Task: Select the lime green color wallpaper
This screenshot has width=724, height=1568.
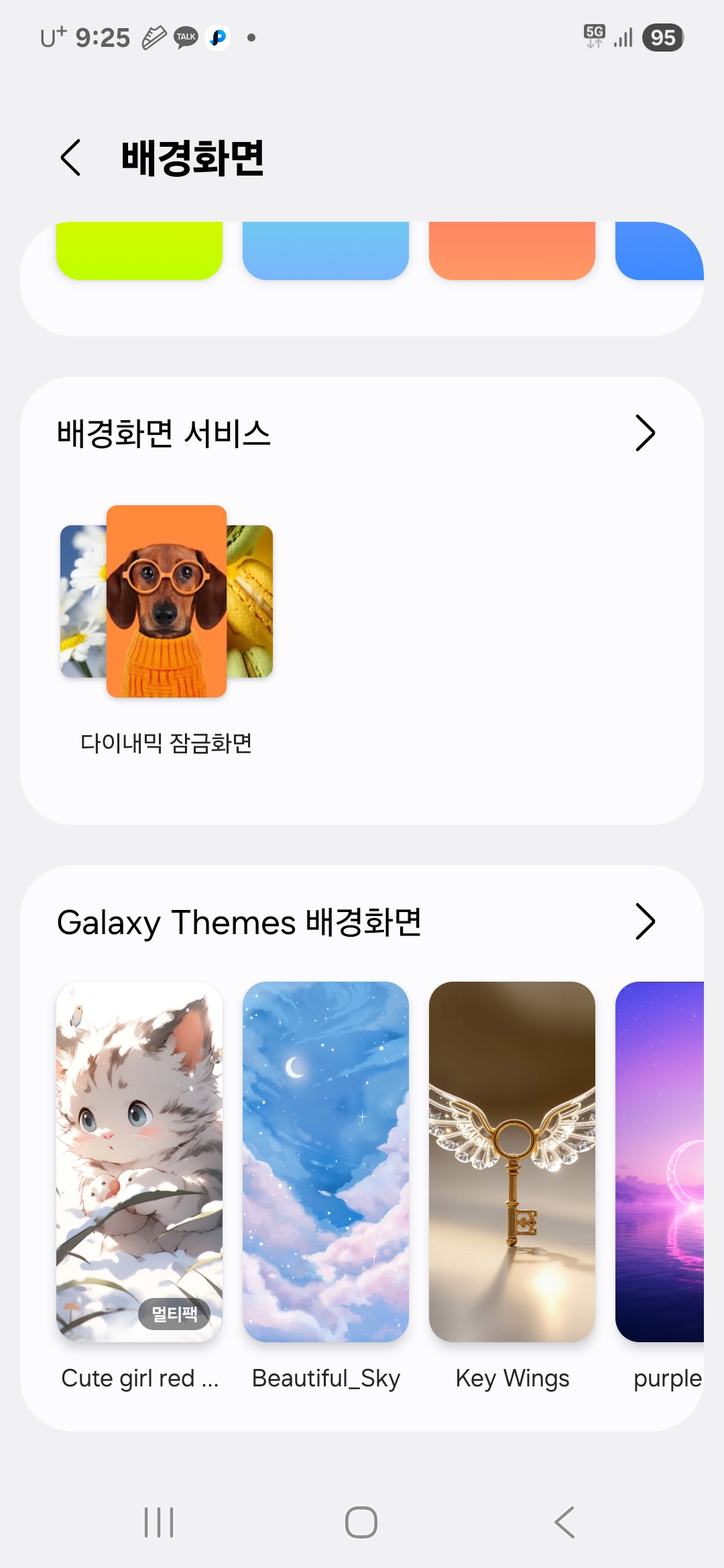Action: pyautogui.click(x=139, y=251)
